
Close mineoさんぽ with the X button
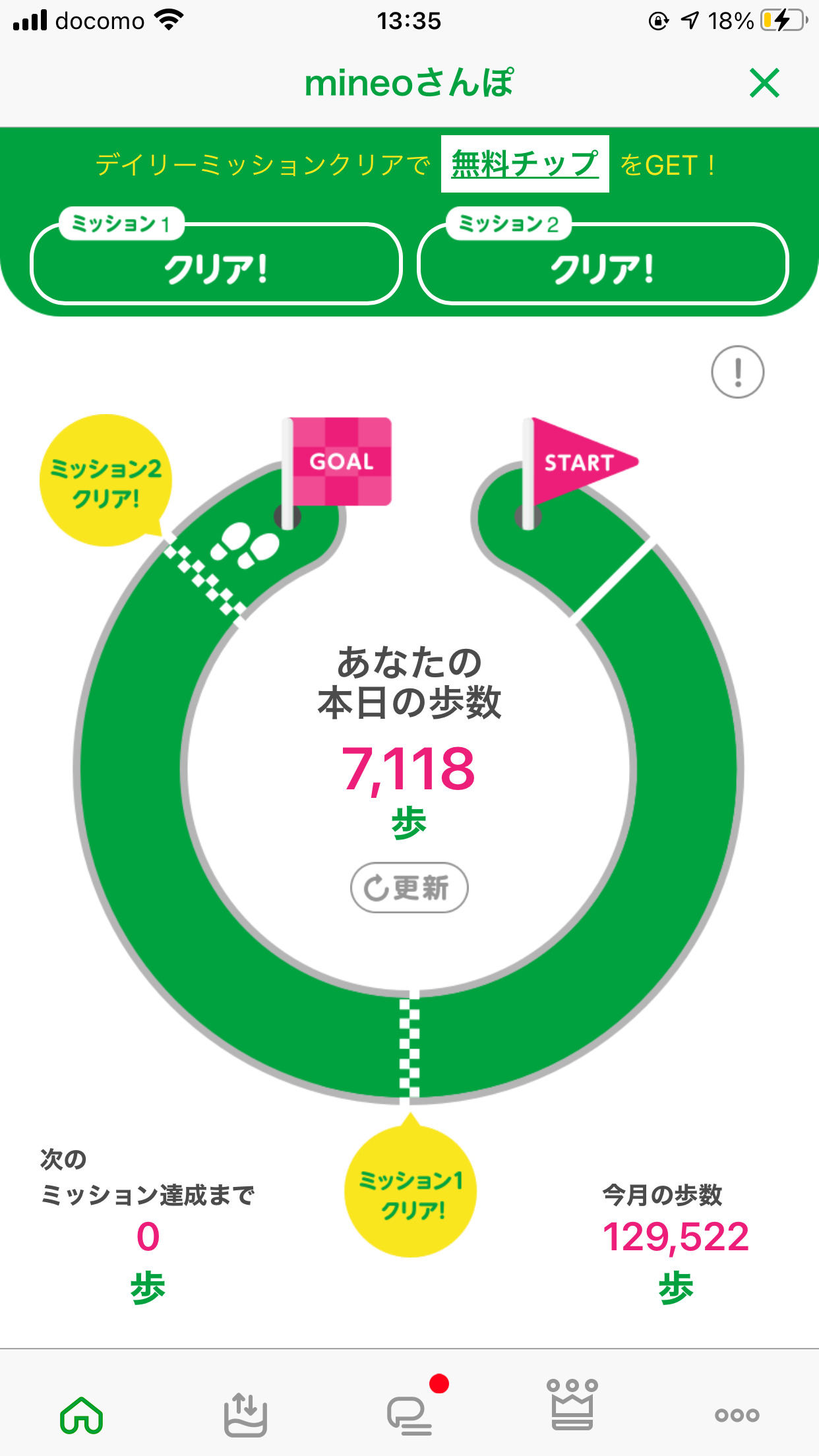(764, 84)
